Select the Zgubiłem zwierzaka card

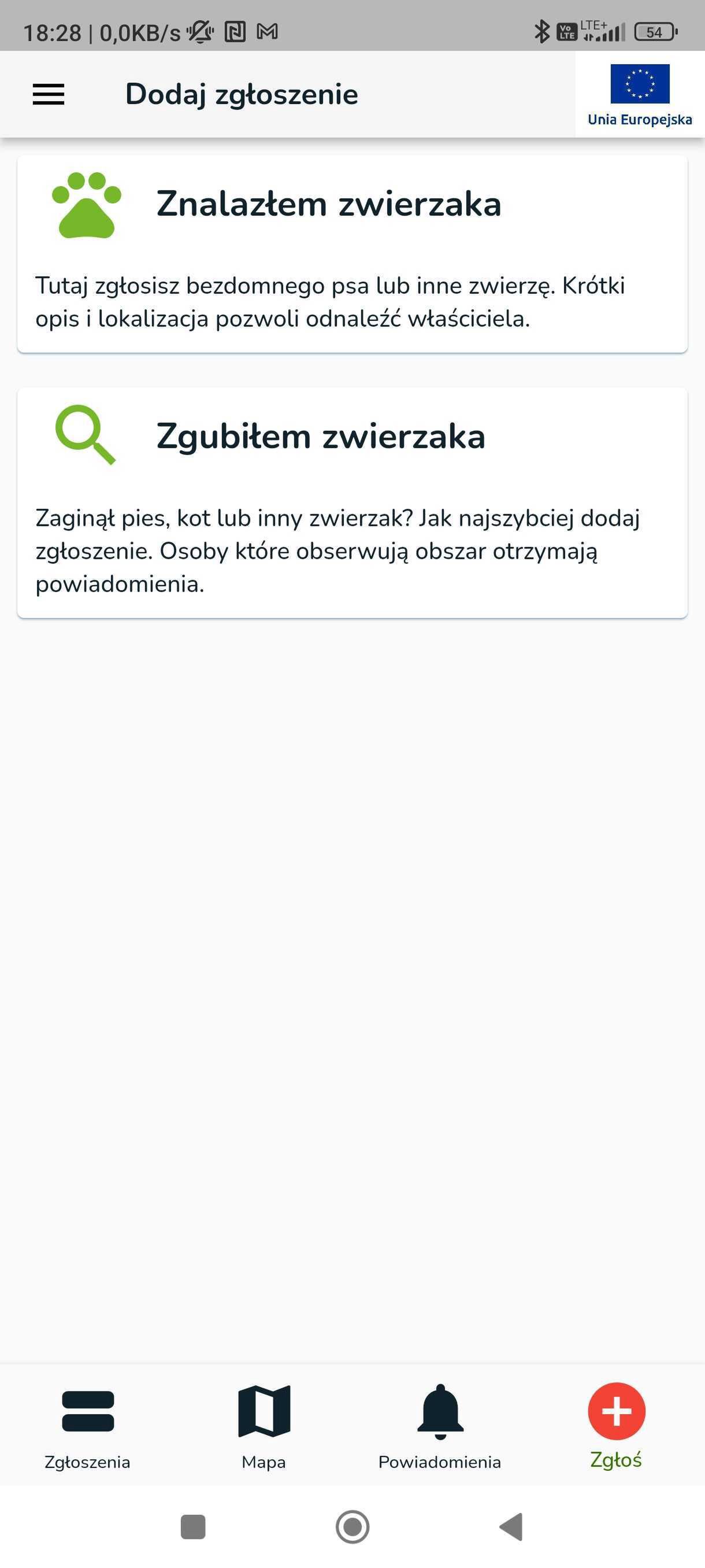[x=352, y=503]
